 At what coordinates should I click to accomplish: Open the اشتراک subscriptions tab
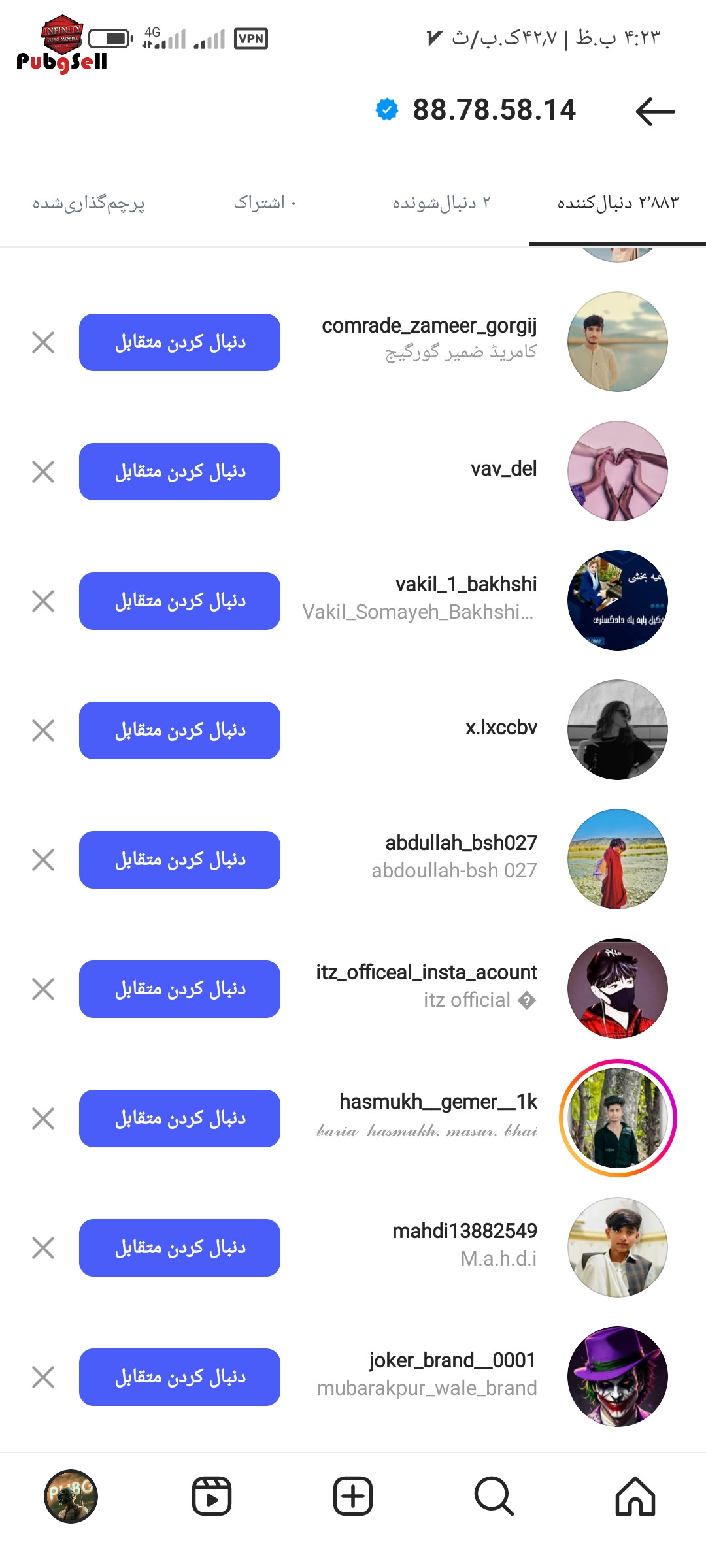(x=265, y=203)
